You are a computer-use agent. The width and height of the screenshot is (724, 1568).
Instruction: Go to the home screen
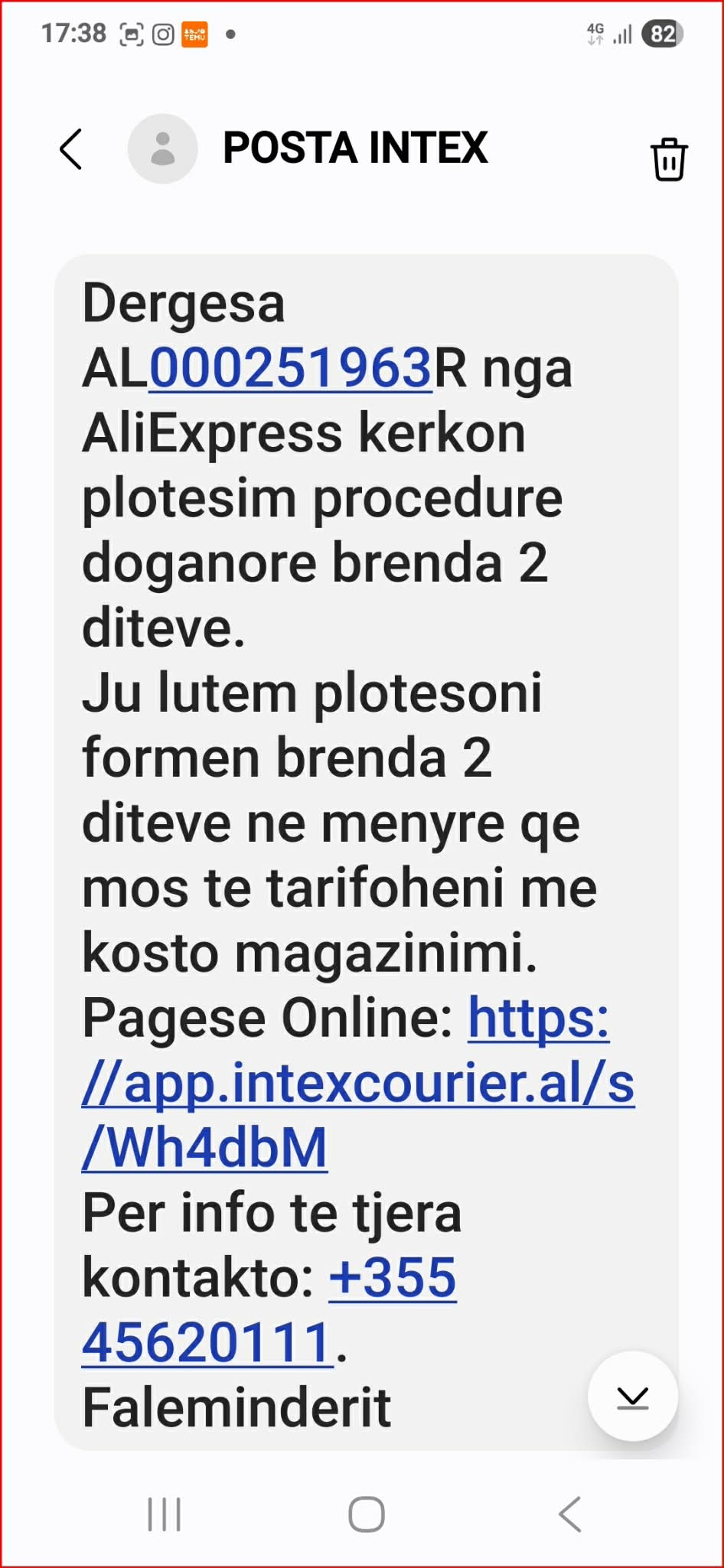click(x=367, y=1514)
